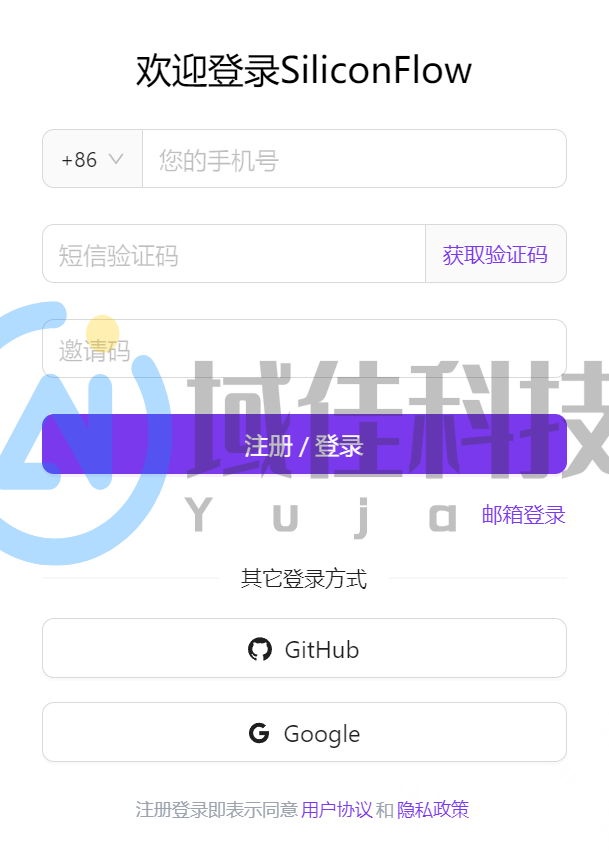Sign in with GitHub
The height and width of the screenshot is (854, 609).
tap(304, 649)
